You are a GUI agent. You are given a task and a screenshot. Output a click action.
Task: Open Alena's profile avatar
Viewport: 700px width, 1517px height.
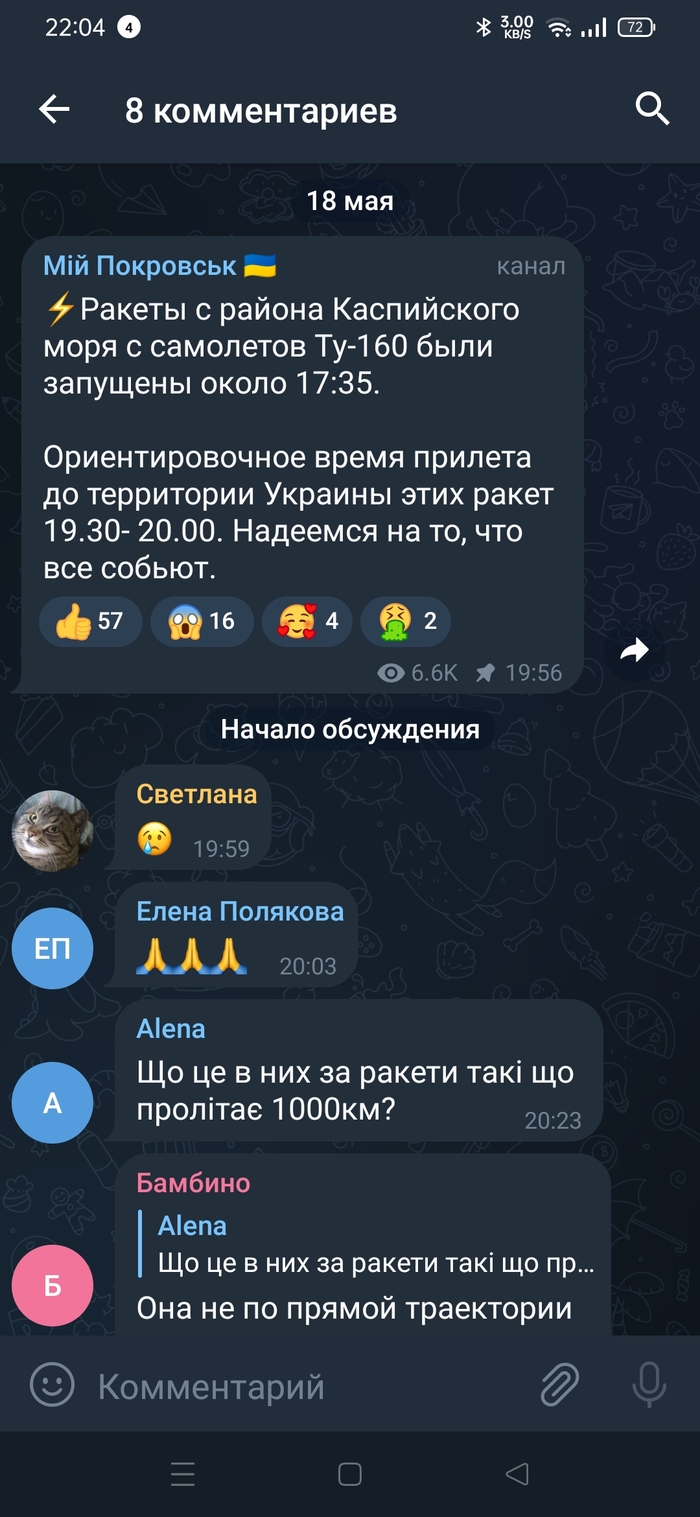52,1104
